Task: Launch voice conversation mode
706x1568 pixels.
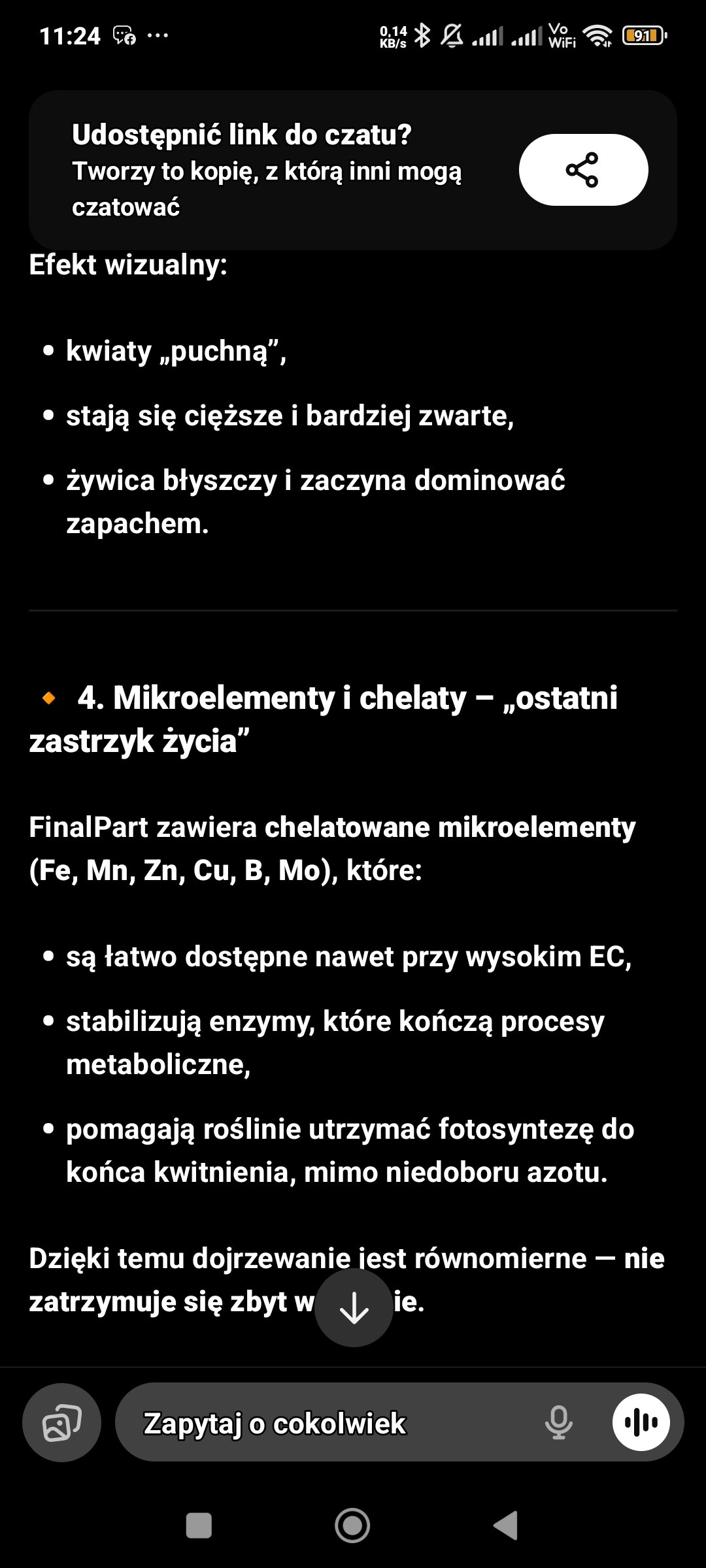Action: [641, 1422]
